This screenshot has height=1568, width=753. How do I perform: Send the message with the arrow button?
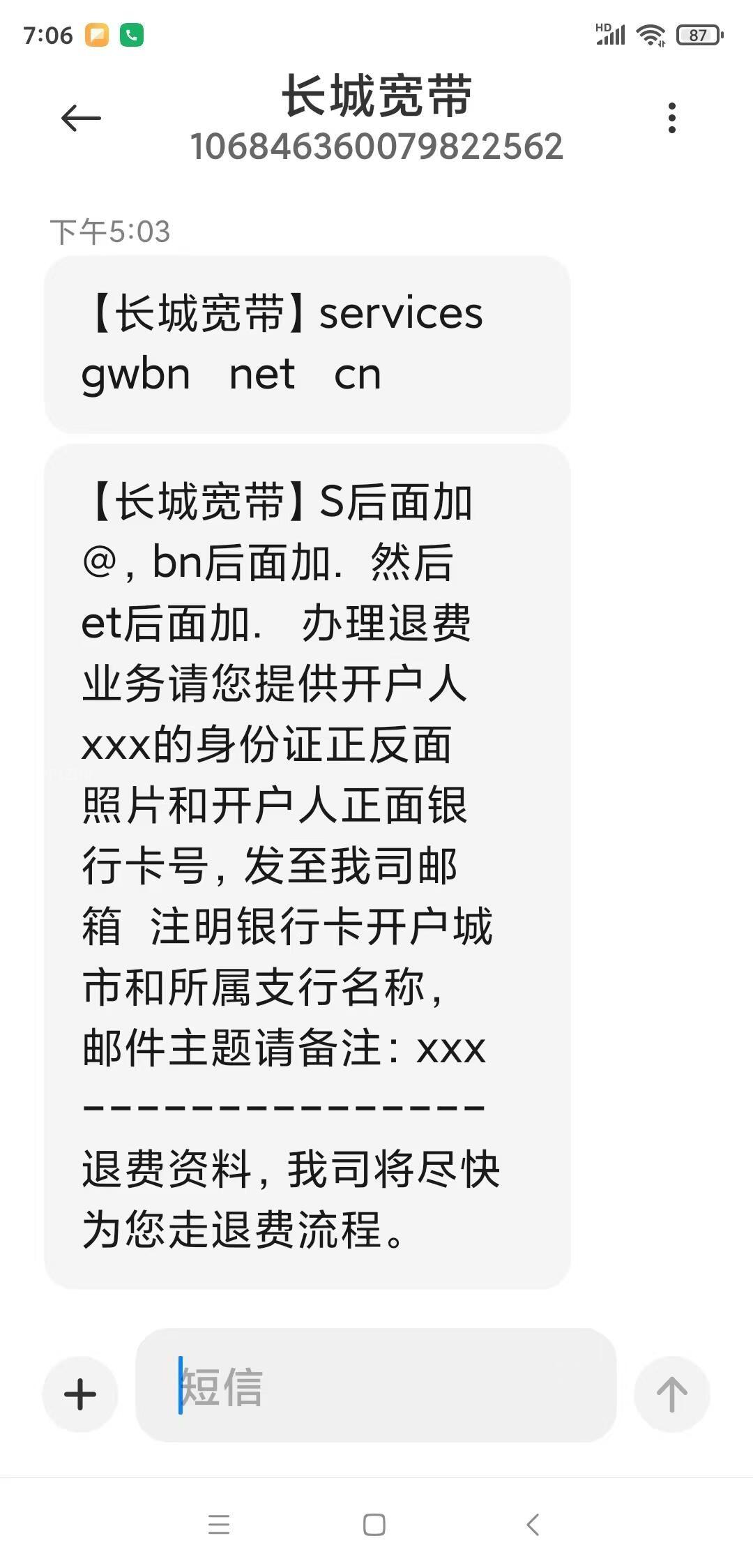[x=671, y=1394]
